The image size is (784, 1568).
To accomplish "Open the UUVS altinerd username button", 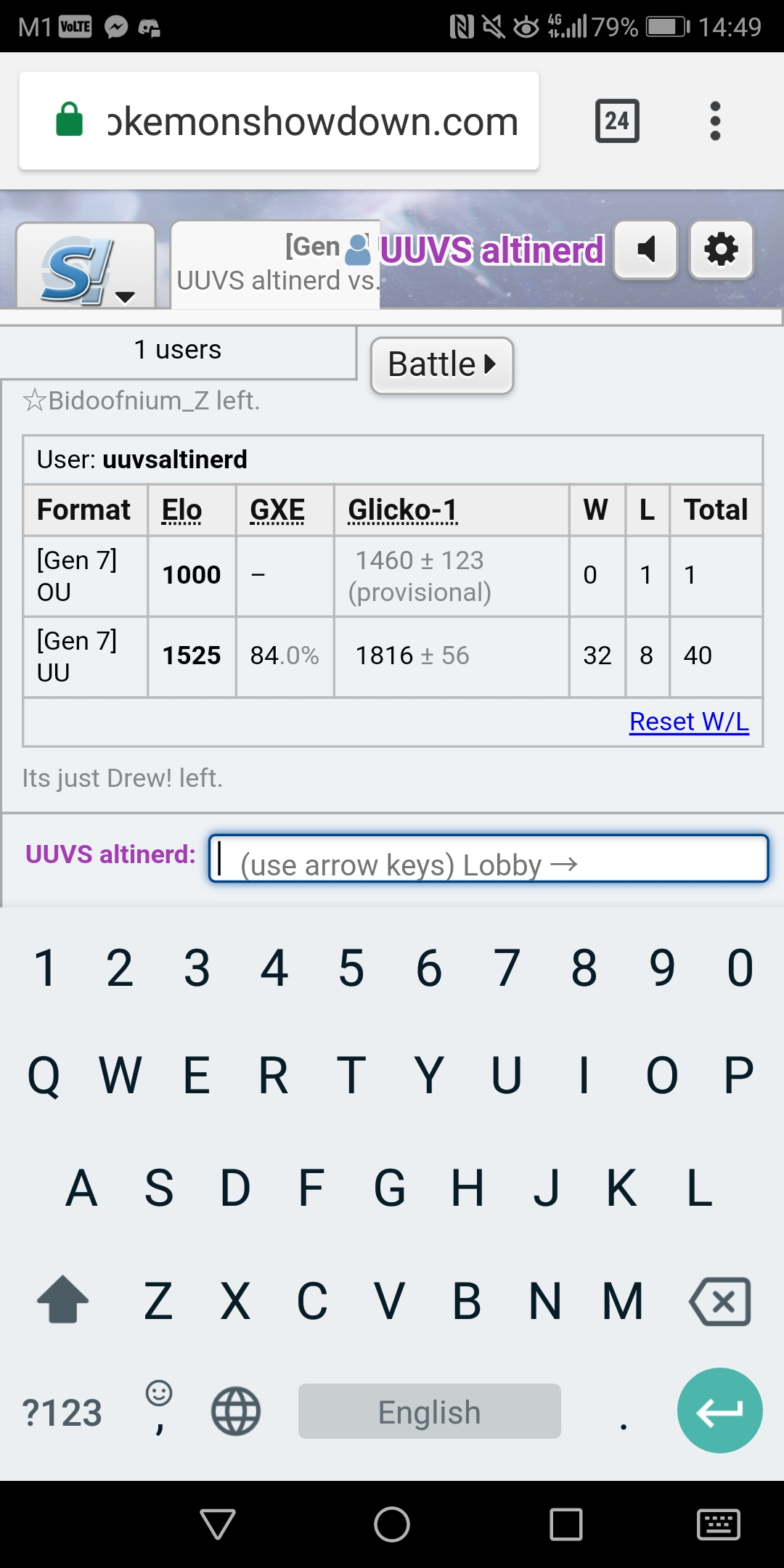I will [x=475, y=250].
